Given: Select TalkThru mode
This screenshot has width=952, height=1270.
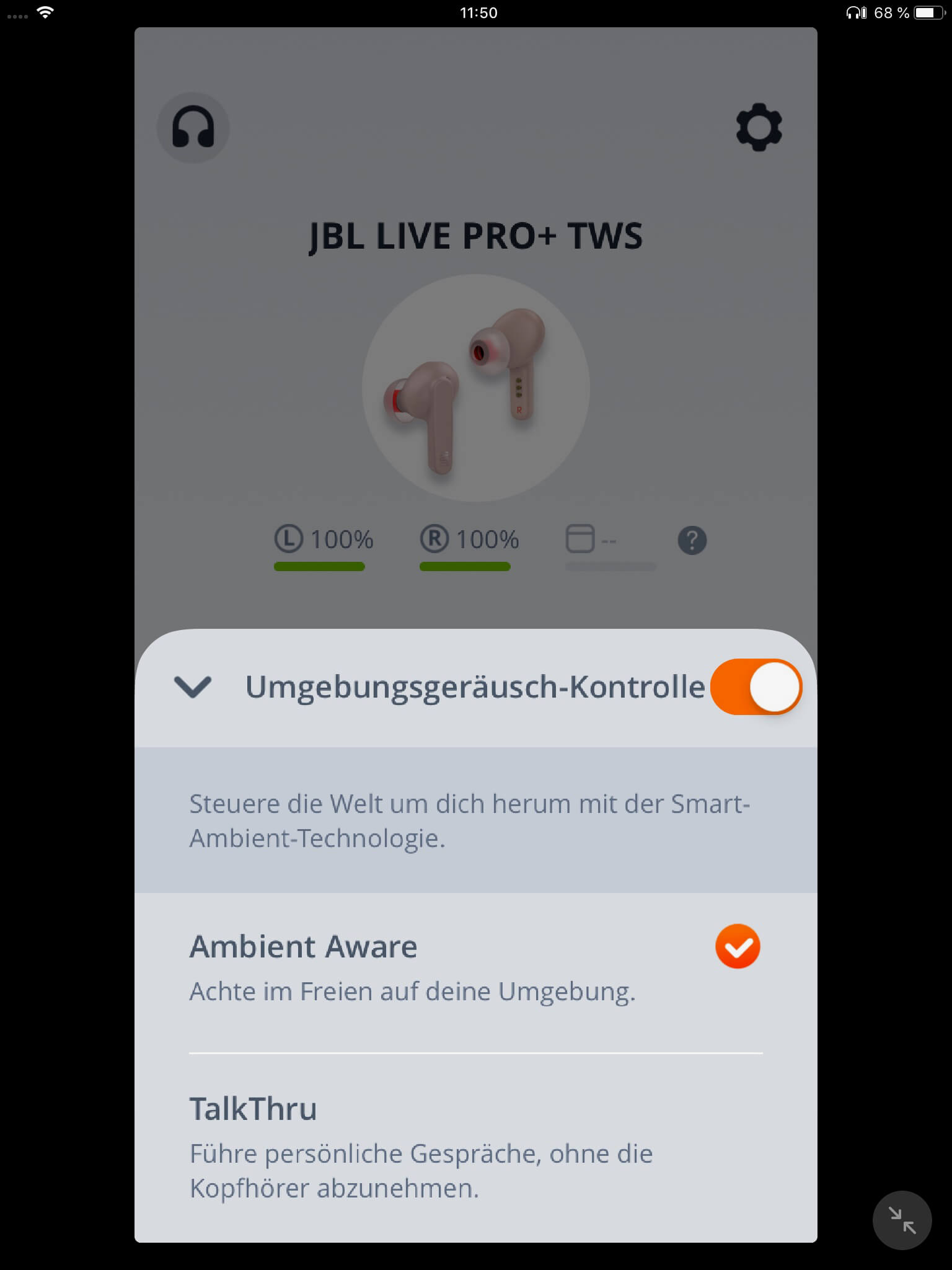Looking at the screenshot, I should pos(475,1146).
